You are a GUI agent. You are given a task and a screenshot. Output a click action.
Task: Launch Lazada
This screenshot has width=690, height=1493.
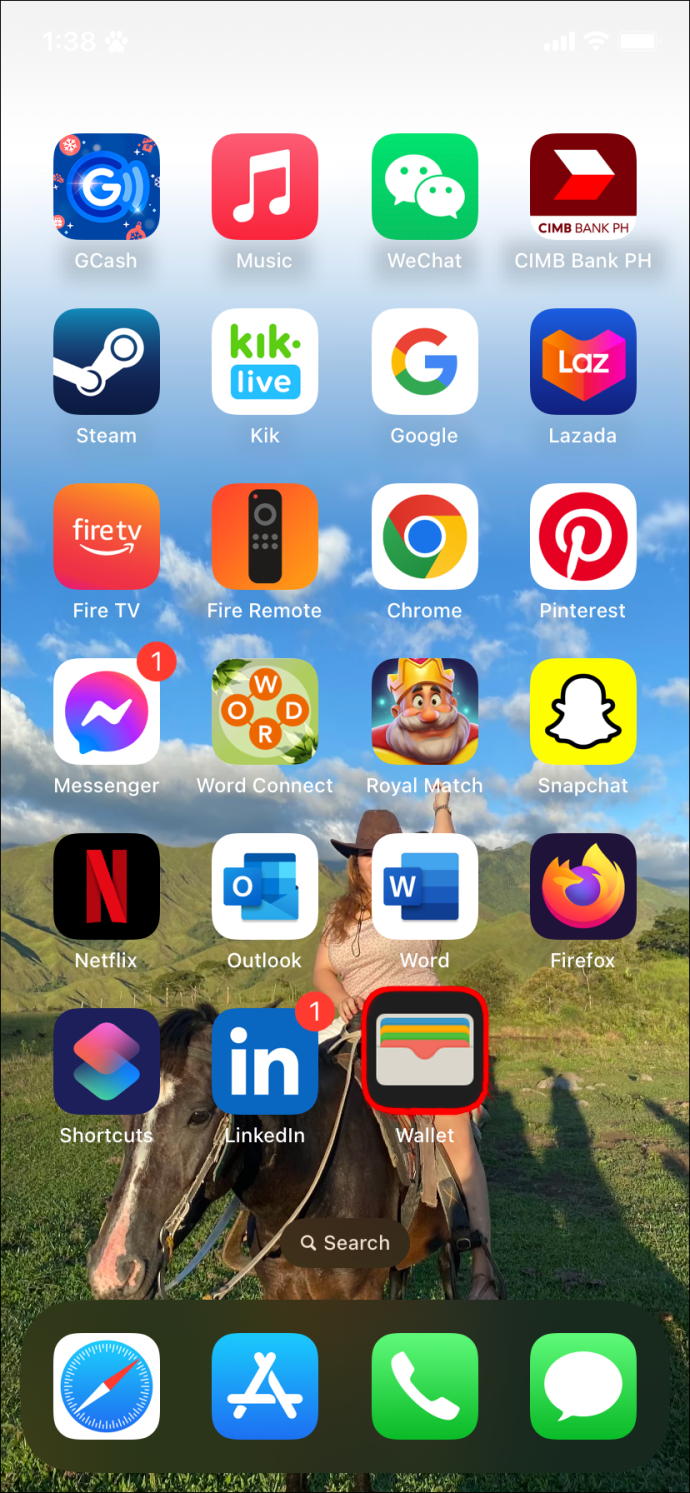click(583, 362)
